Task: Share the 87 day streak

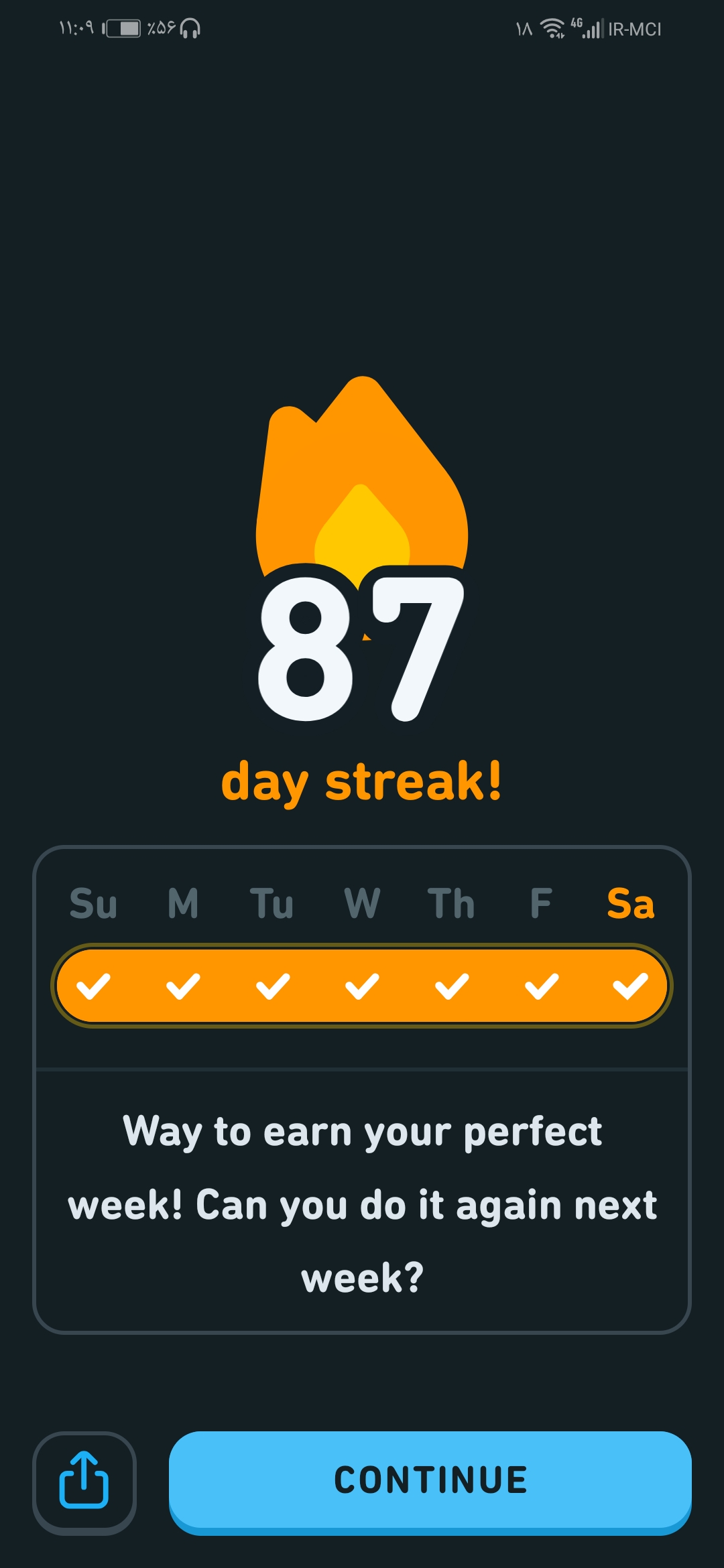Action: pyautogui.click(x=84, y=1482)
